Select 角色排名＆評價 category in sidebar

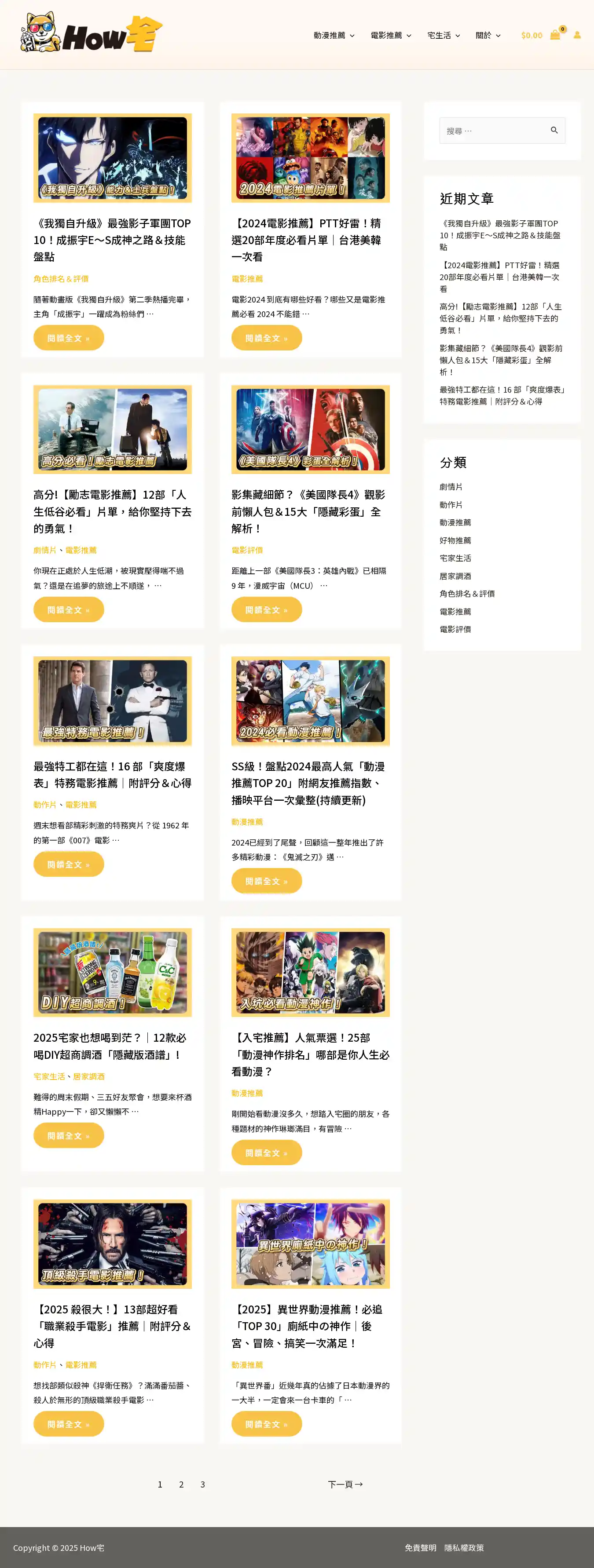point(467,594)
